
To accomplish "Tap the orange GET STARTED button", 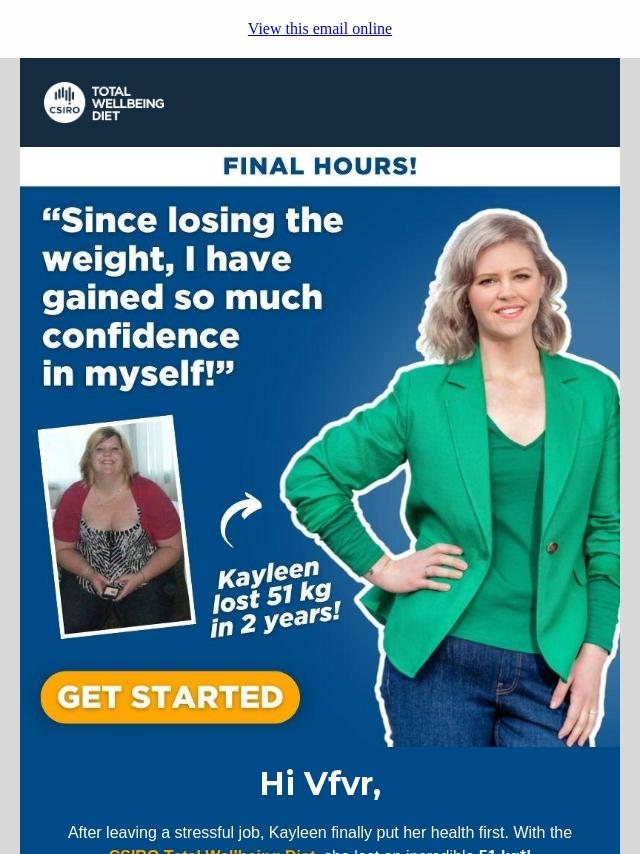I will [x=170, y=697].
